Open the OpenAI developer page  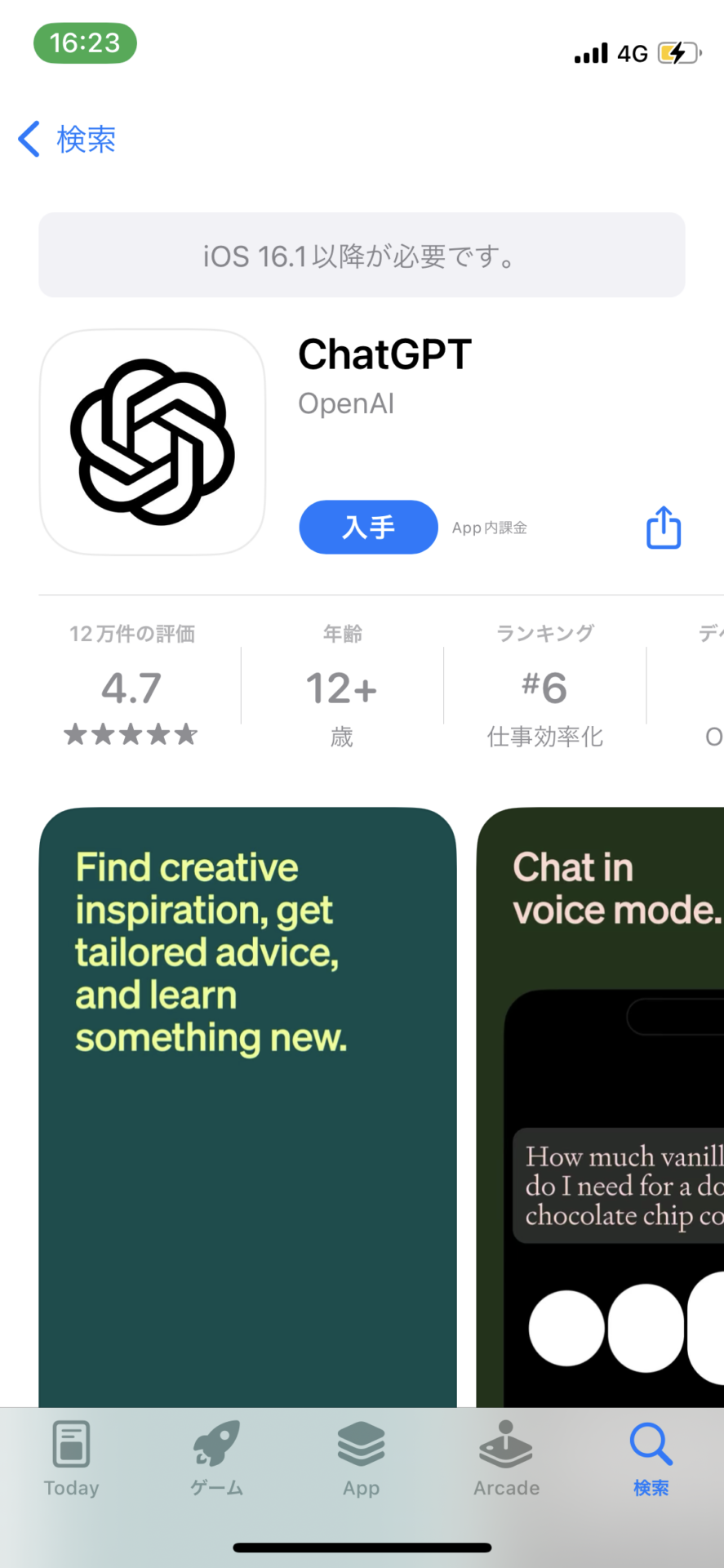[x=346, y=403]
